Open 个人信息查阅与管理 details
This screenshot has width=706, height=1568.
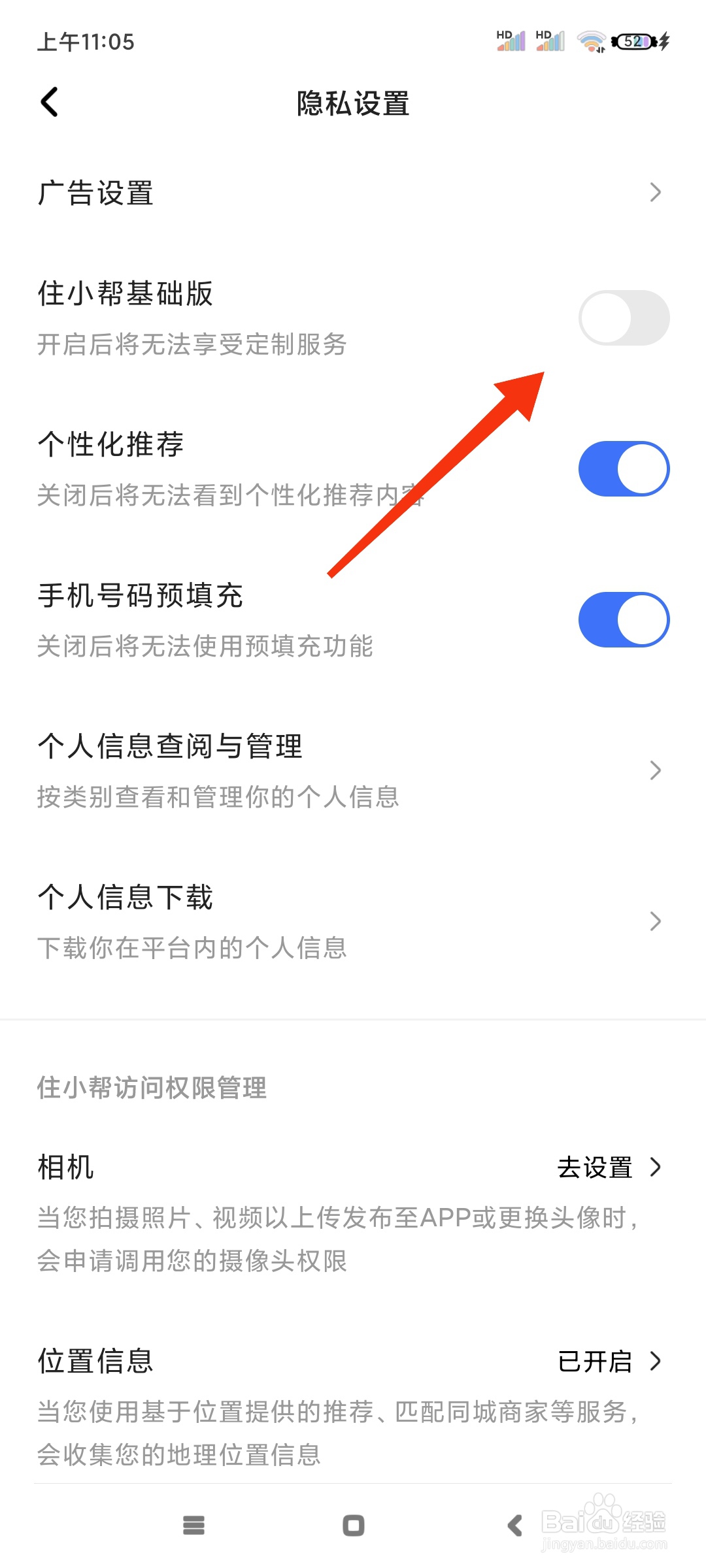(x=353, y=770)
